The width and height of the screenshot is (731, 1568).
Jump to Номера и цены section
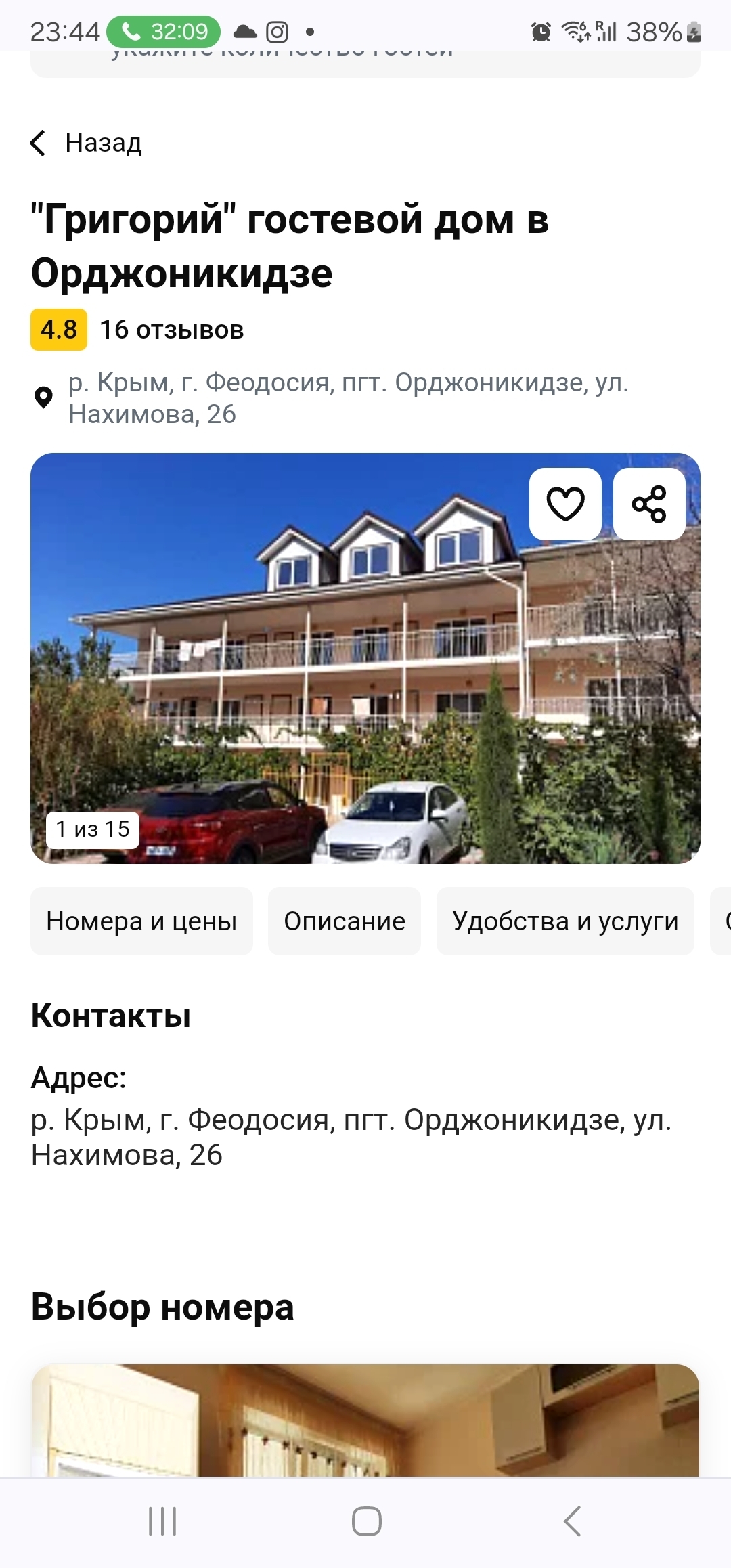point(141,921)
